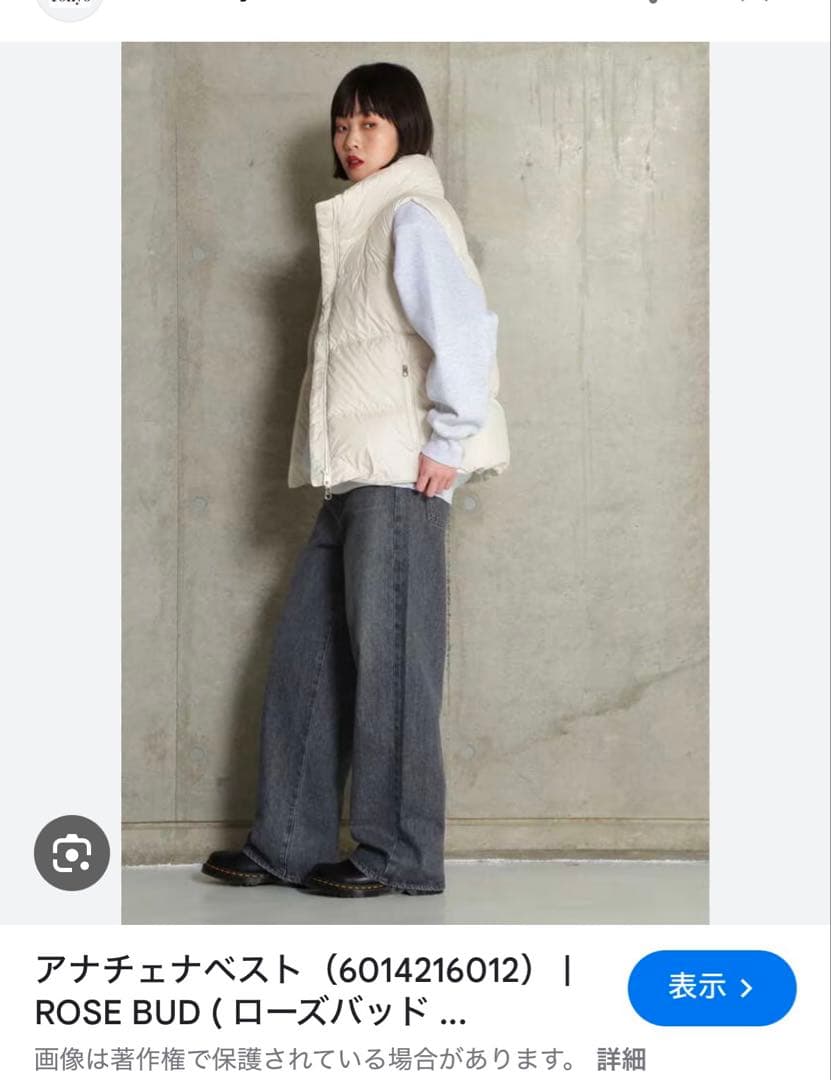Open the vest product image
831x1080 pixels.
tap(415, 482)
